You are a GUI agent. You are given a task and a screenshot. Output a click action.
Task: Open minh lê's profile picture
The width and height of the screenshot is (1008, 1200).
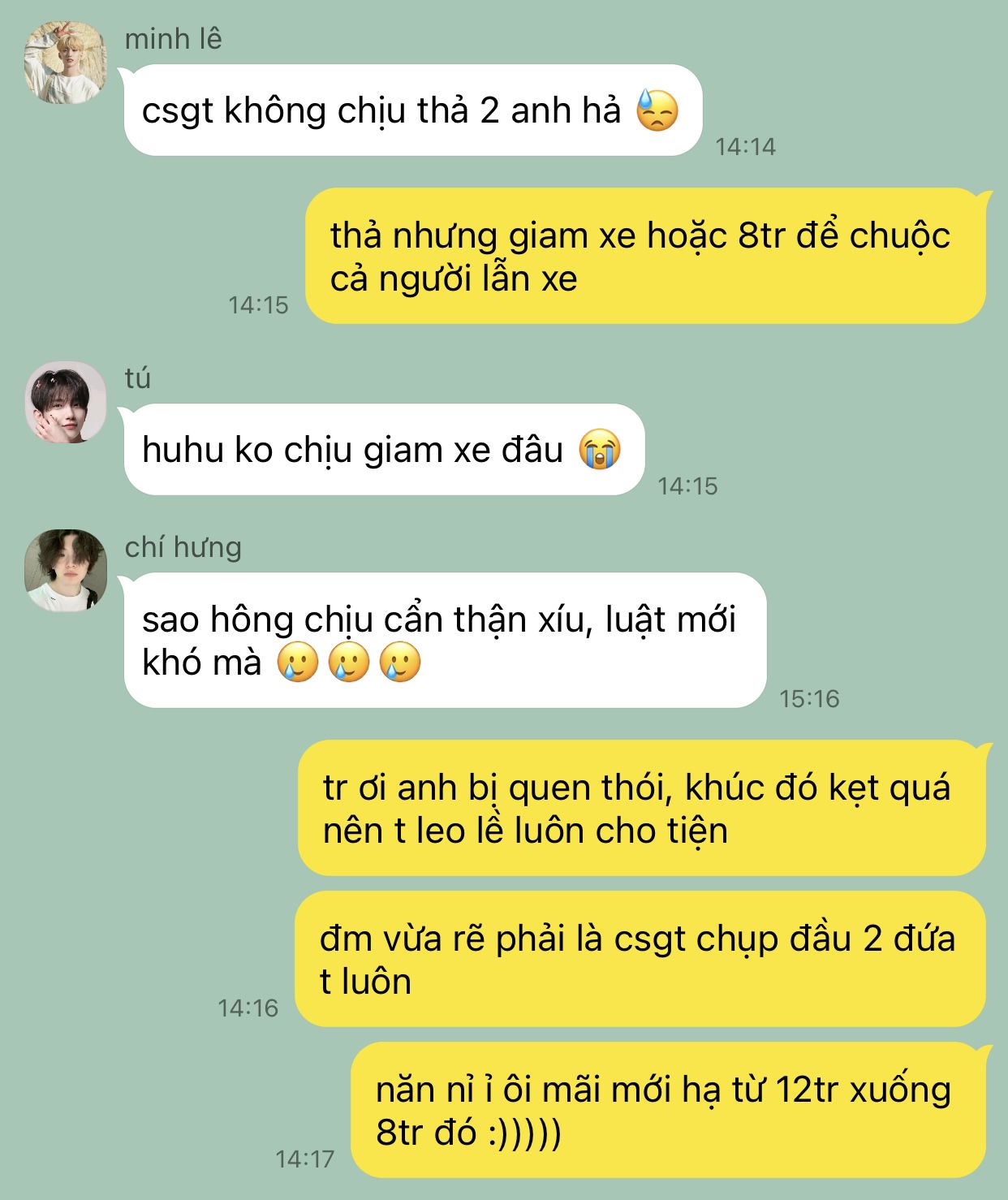(65, 63)
